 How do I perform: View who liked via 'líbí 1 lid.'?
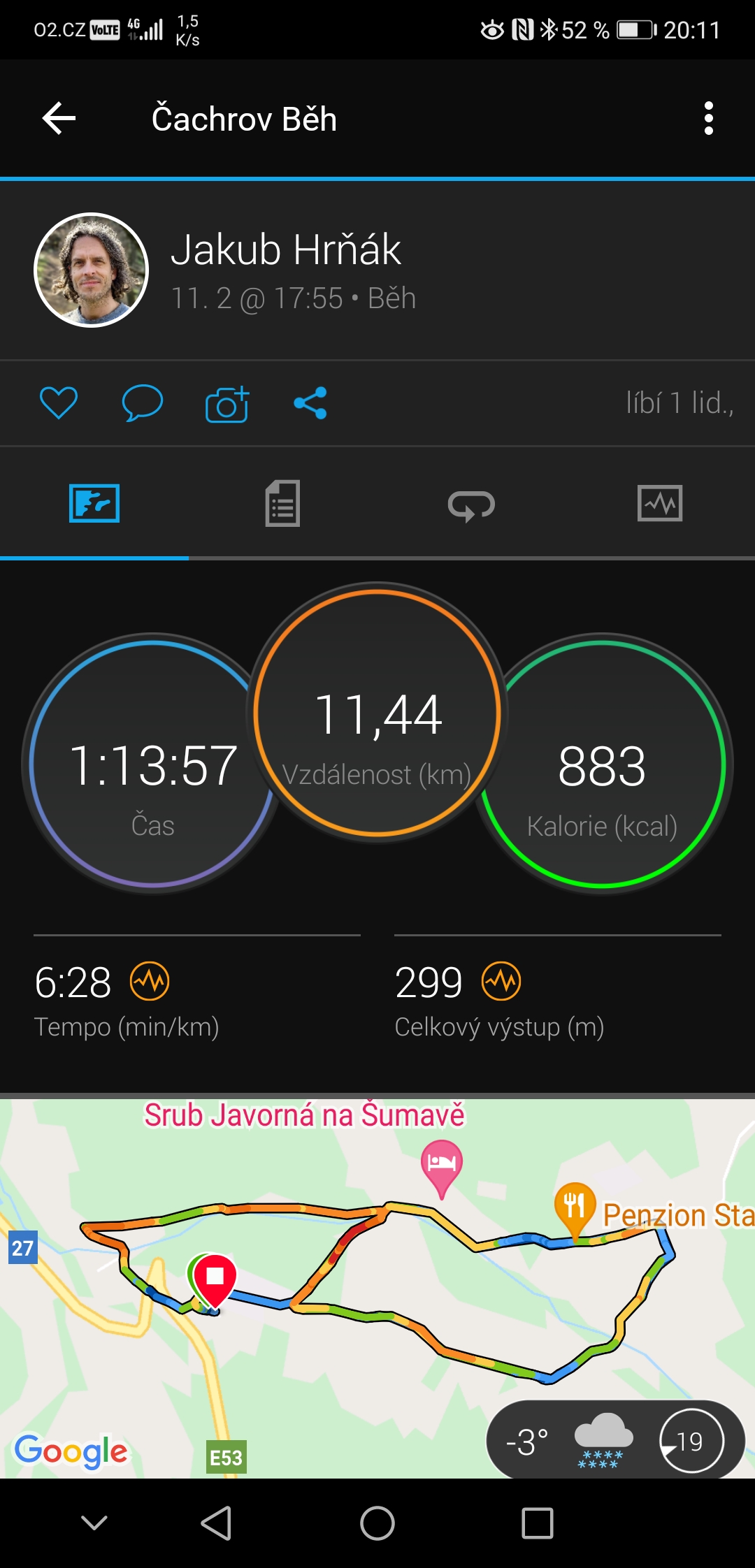click(679, 403)
